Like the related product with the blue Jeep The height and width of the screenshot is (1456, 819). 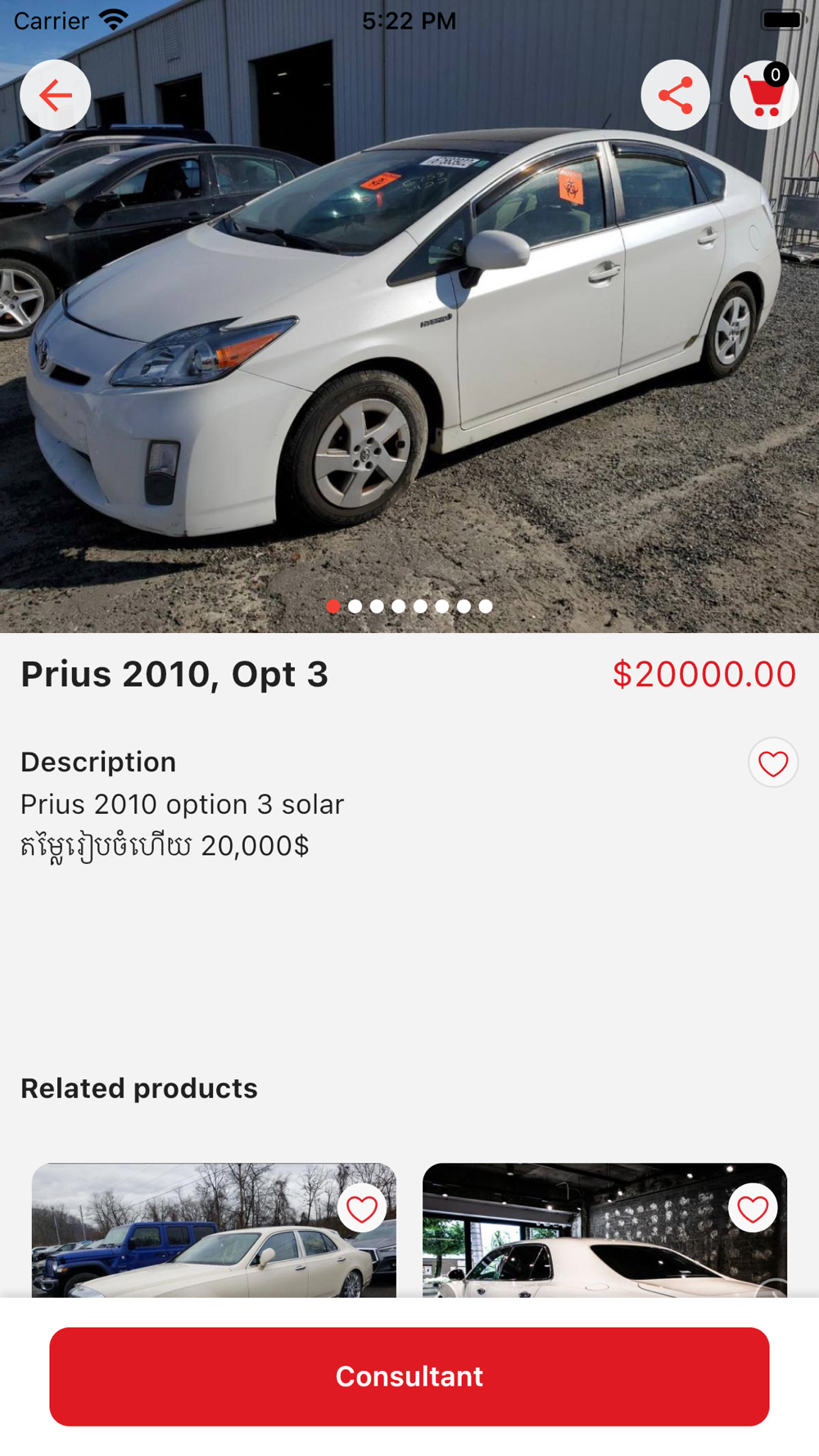point(362,1208)
